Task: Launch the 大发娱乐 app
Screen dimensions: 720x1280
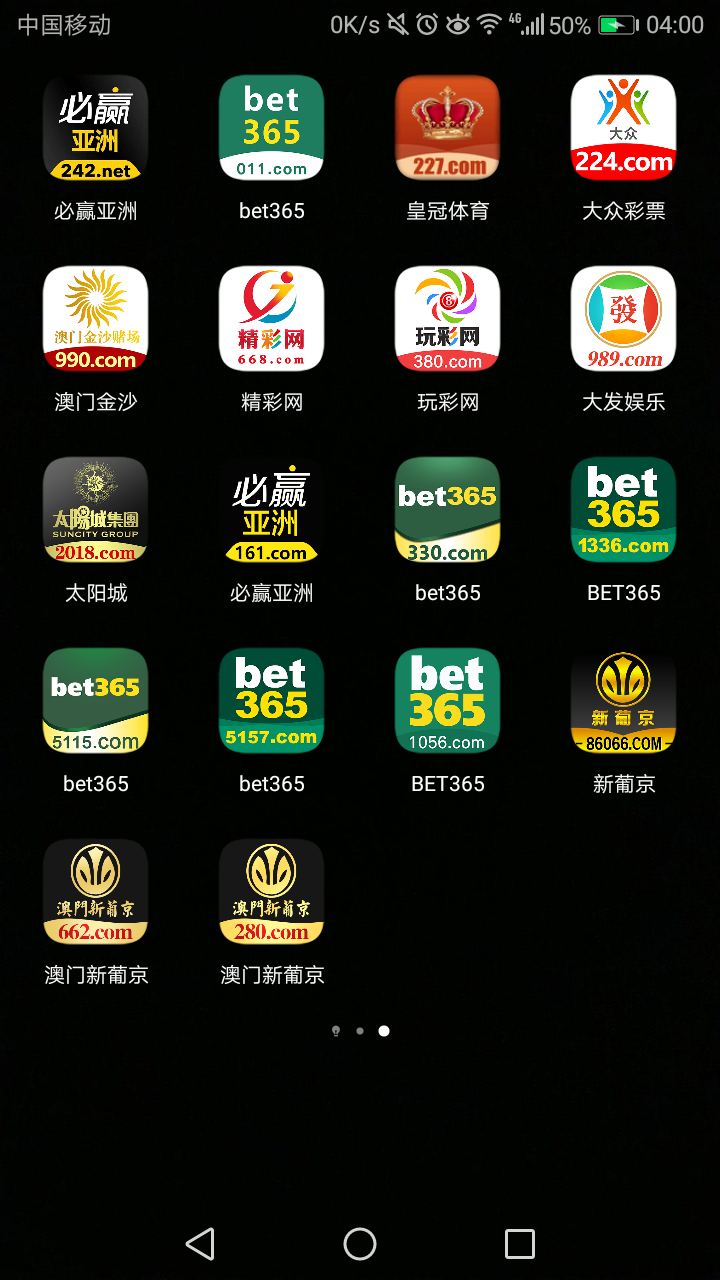Action: coord(624,319)
